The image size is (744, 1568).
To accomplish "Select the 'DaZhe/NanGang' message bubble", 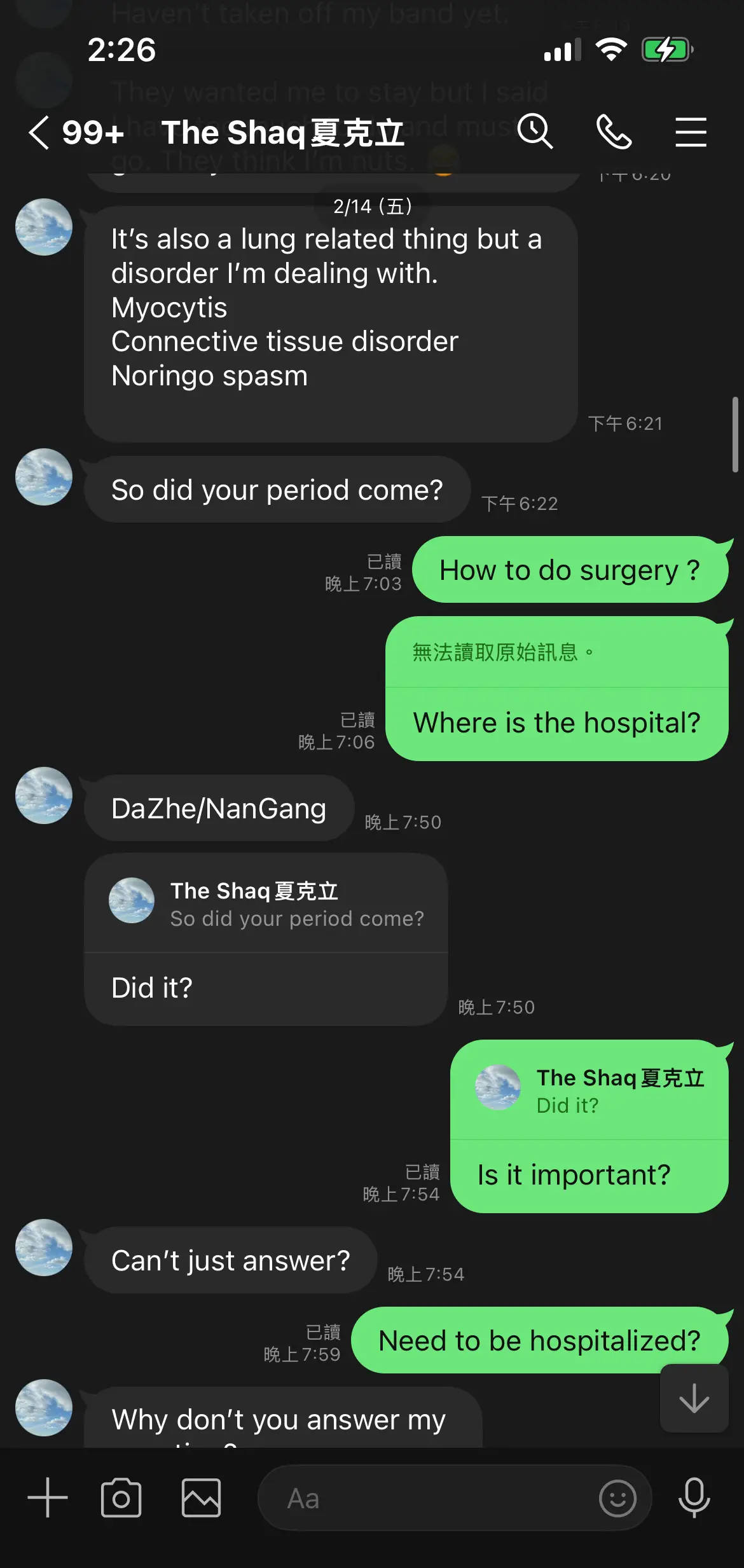I will click(x=219, y=809).
